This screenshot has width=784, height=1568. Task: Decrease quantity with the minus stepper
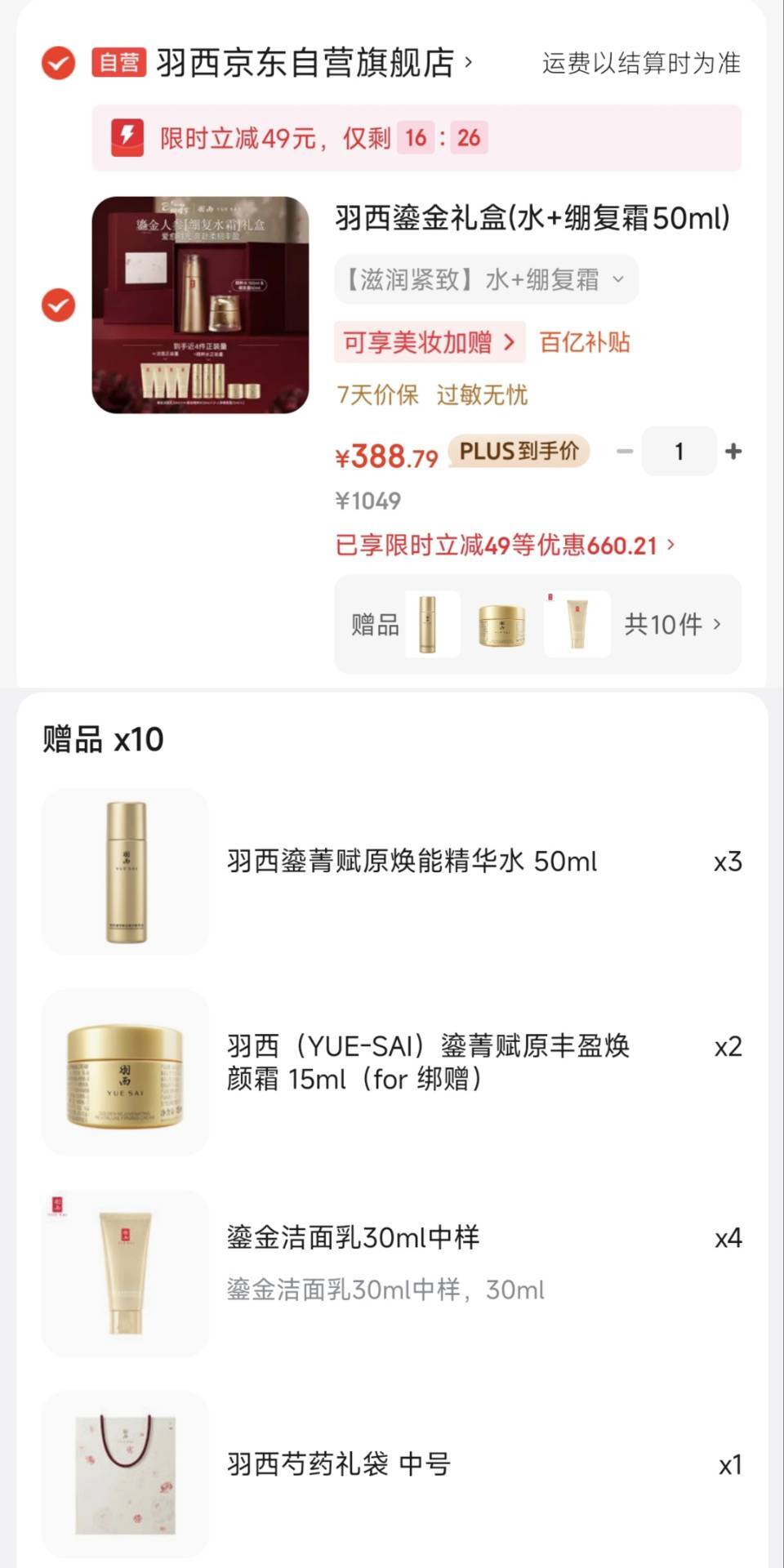click(x=624, y=451)
